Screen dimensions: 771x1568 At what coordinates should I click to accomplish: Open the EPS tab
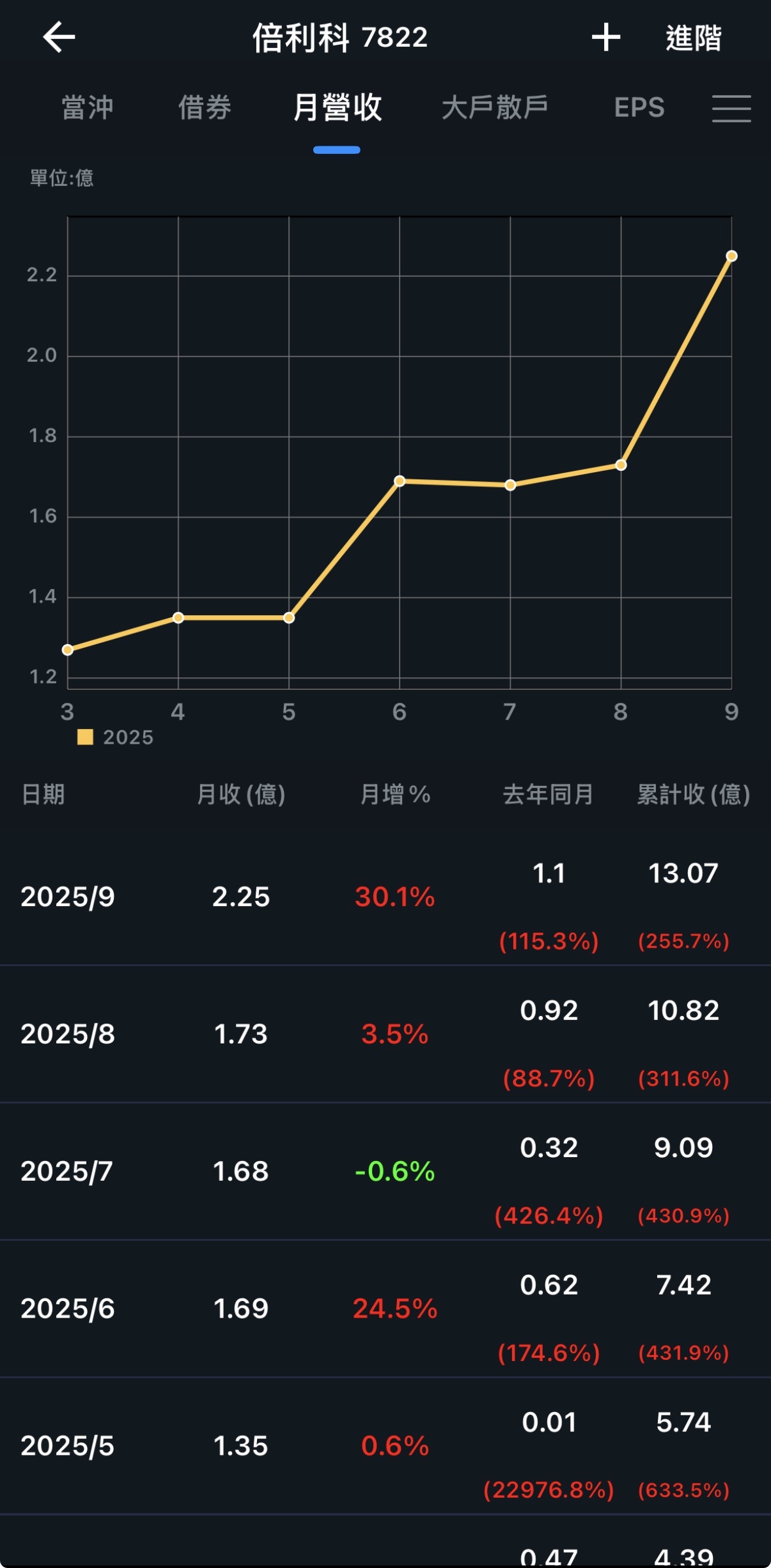pyautogui.click(x=639, y=107)
